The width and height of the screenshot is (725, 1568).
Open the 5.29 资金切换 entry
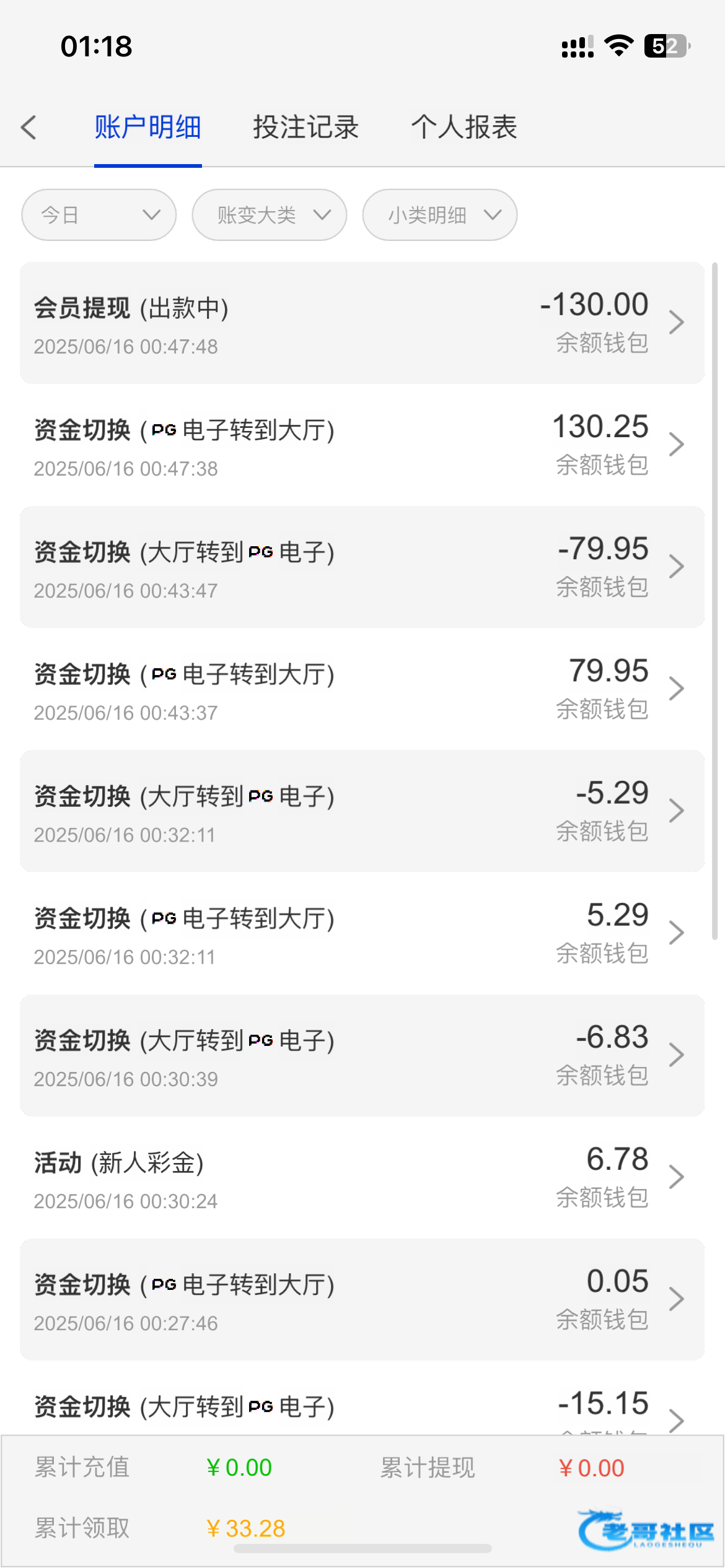pos(362,933)
